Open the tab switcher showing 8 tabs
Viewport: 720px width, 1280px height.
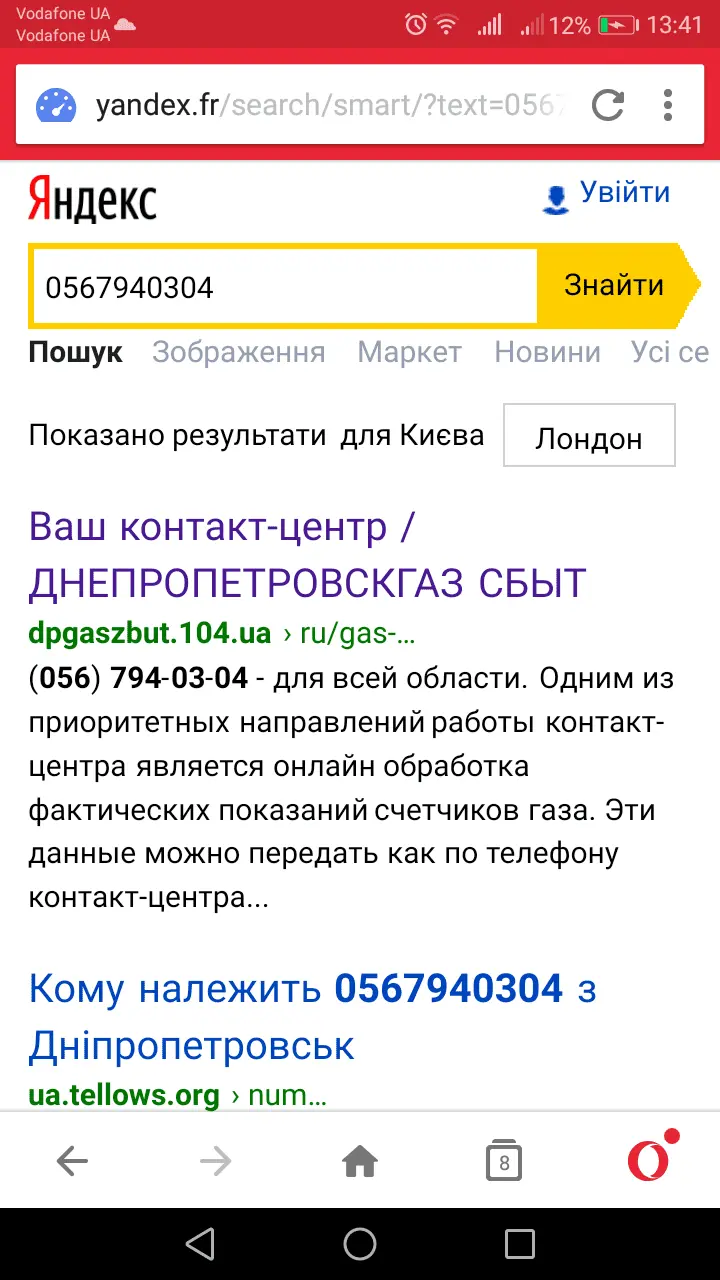[504, 1161]
